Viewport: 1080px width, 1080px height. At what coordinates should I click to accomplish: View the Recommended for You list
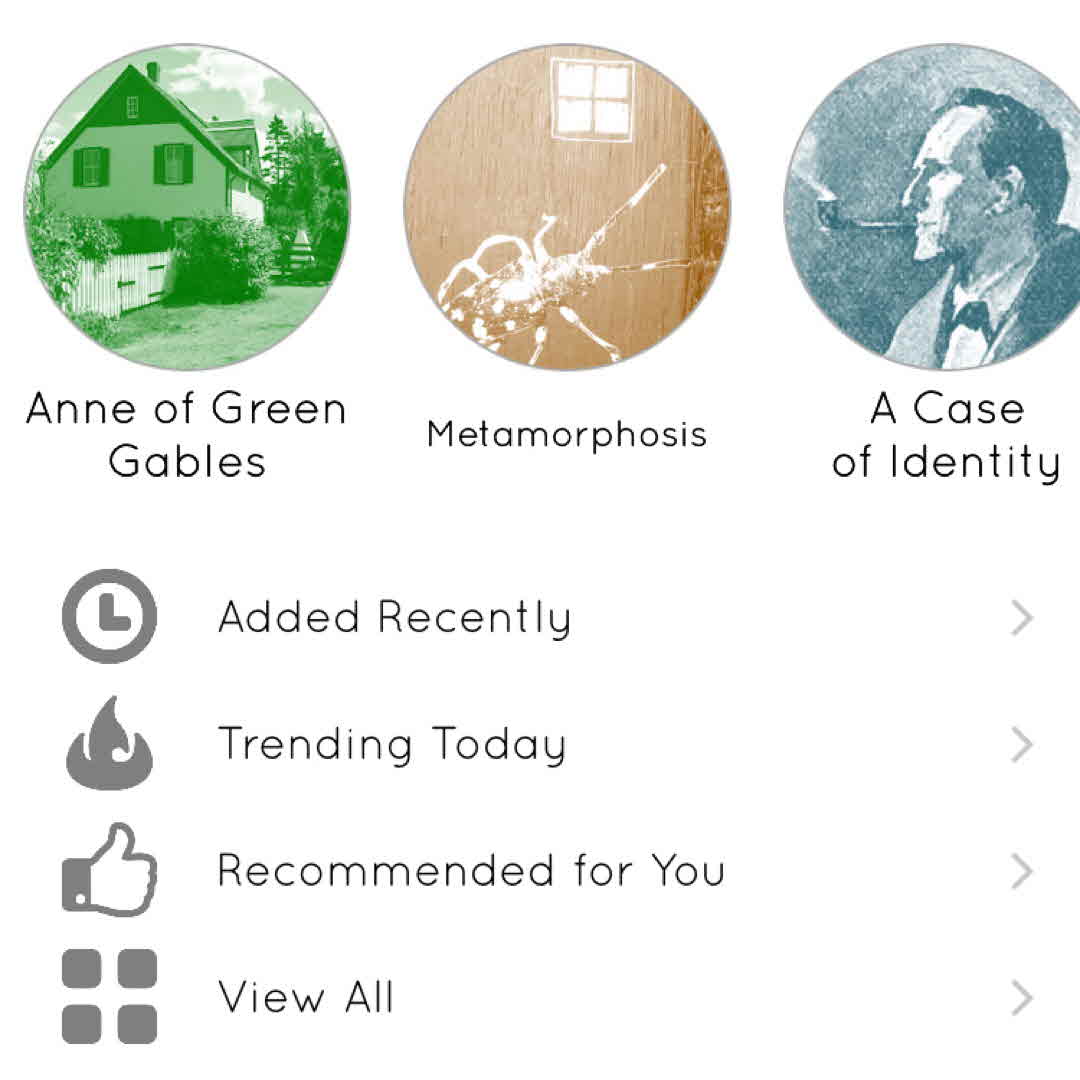coord(470,871)
